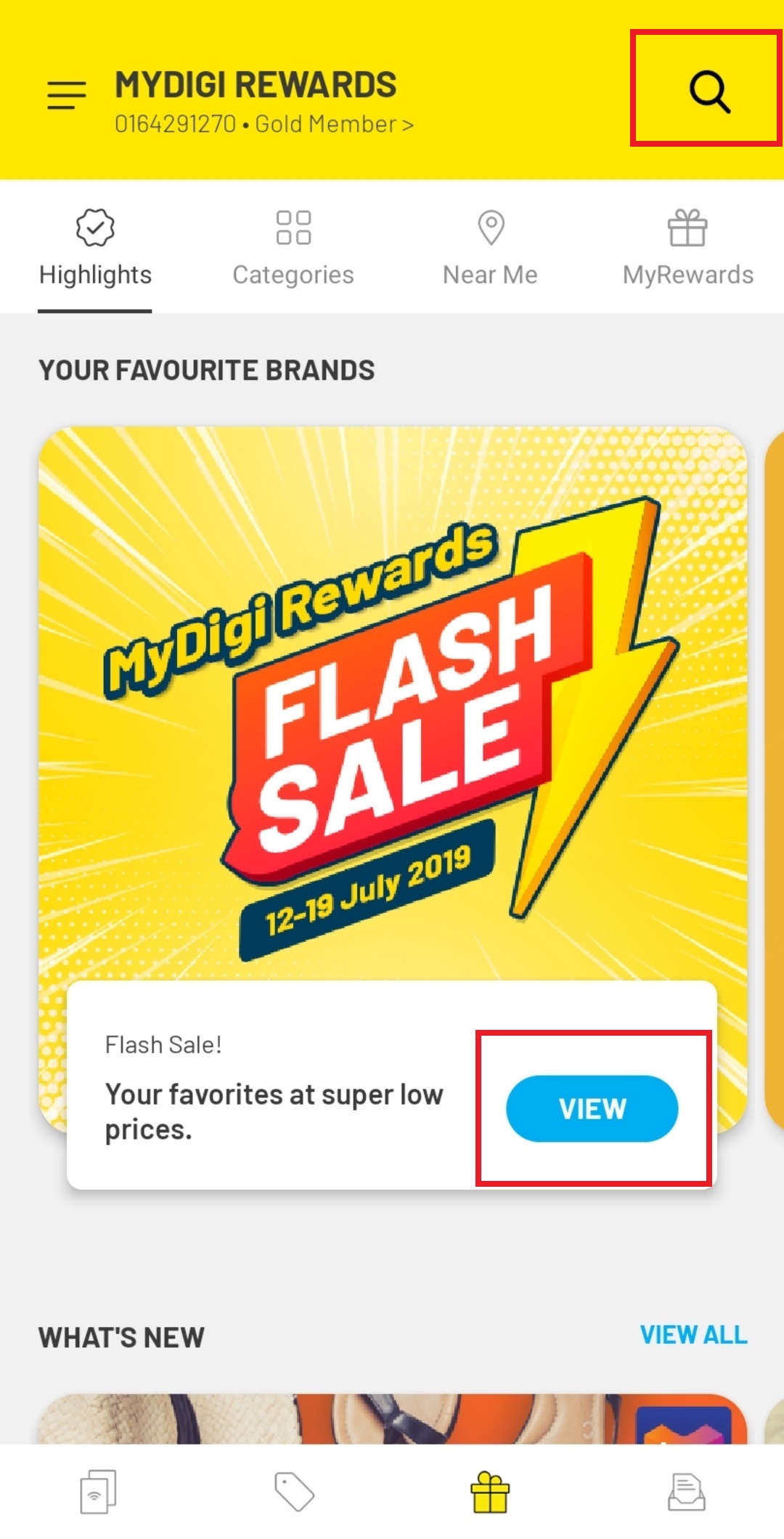784x1539 pixels.
Task: Open the price tag bottom tab
Action: [x=294, y=1492]
